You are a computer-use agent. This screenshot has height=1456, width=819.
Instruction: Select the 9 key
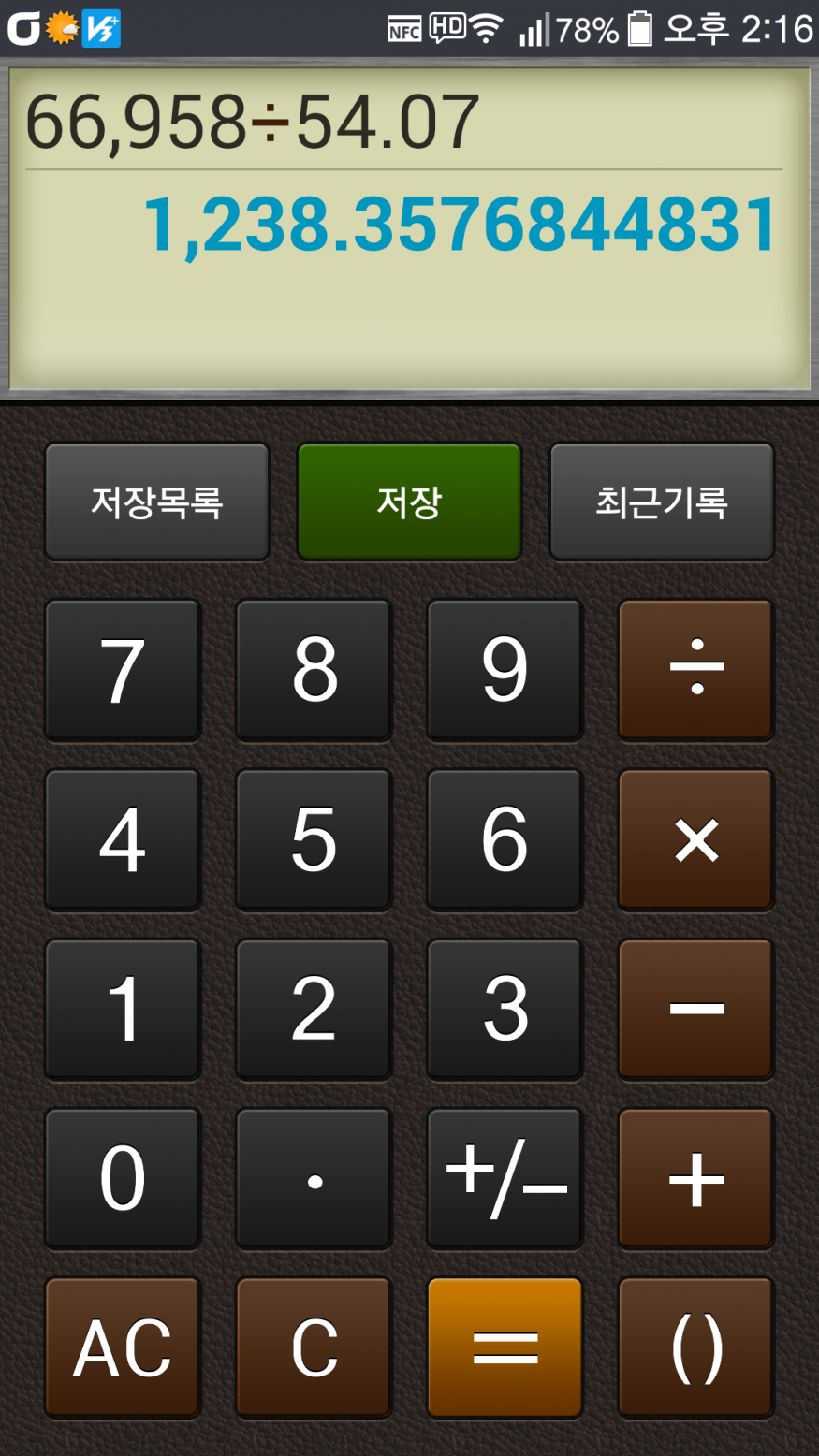[x=505, y=670]
